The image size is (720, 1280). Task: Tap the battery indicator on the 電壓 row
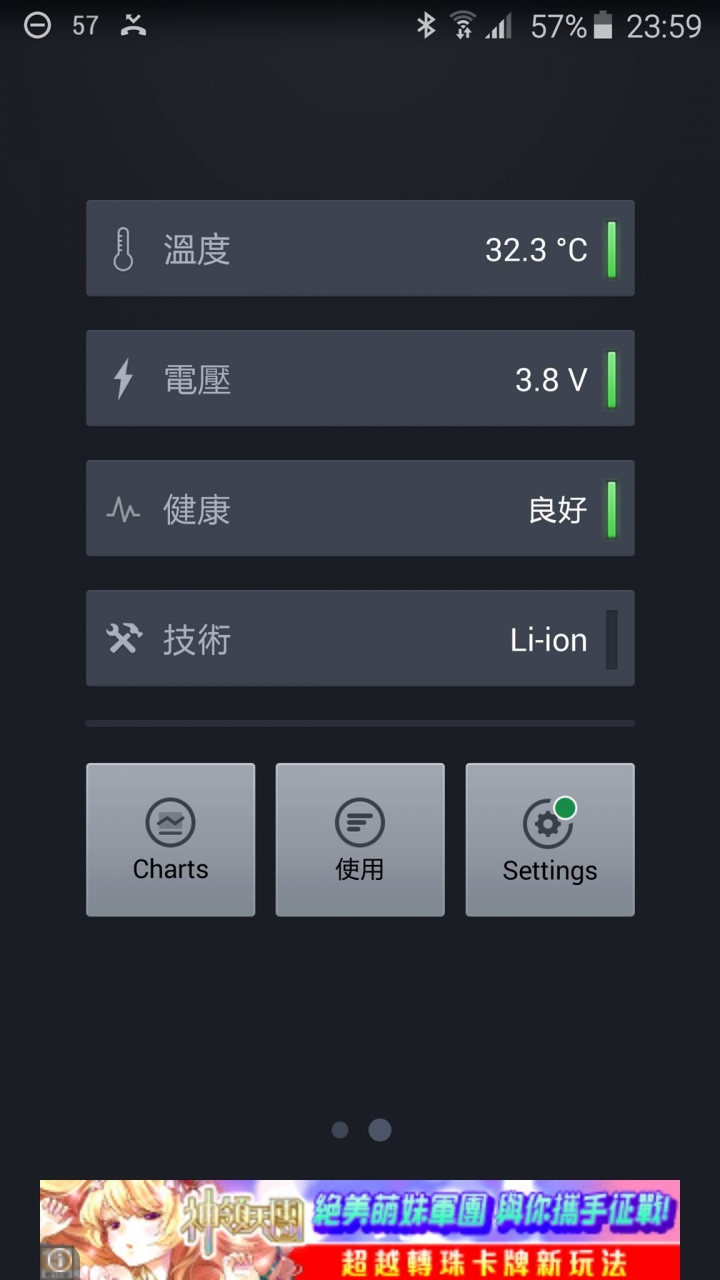click(x=611, y=379)
